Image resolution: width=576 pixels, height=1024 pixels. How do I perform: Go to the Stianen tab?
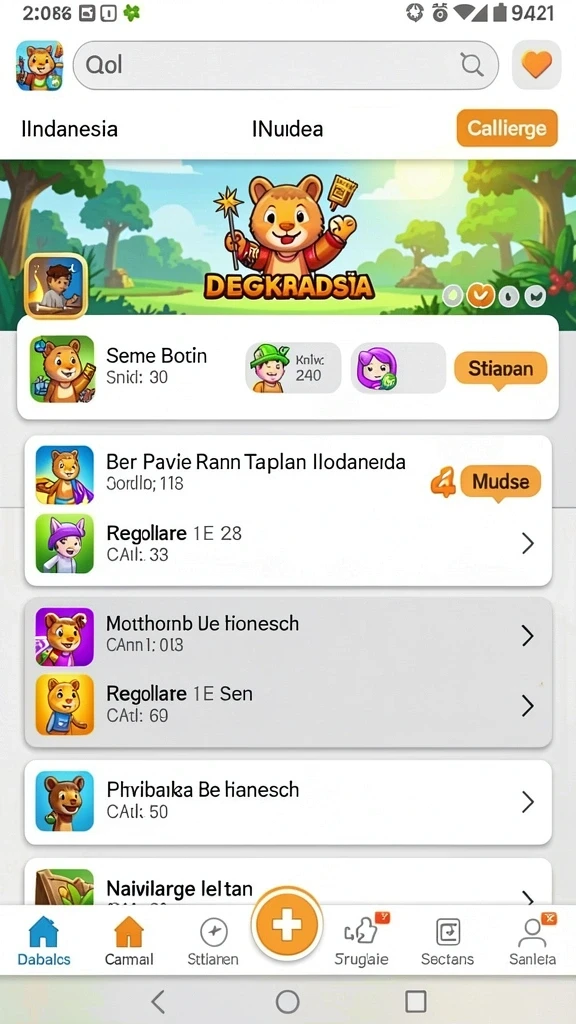(x=213, y=941)
